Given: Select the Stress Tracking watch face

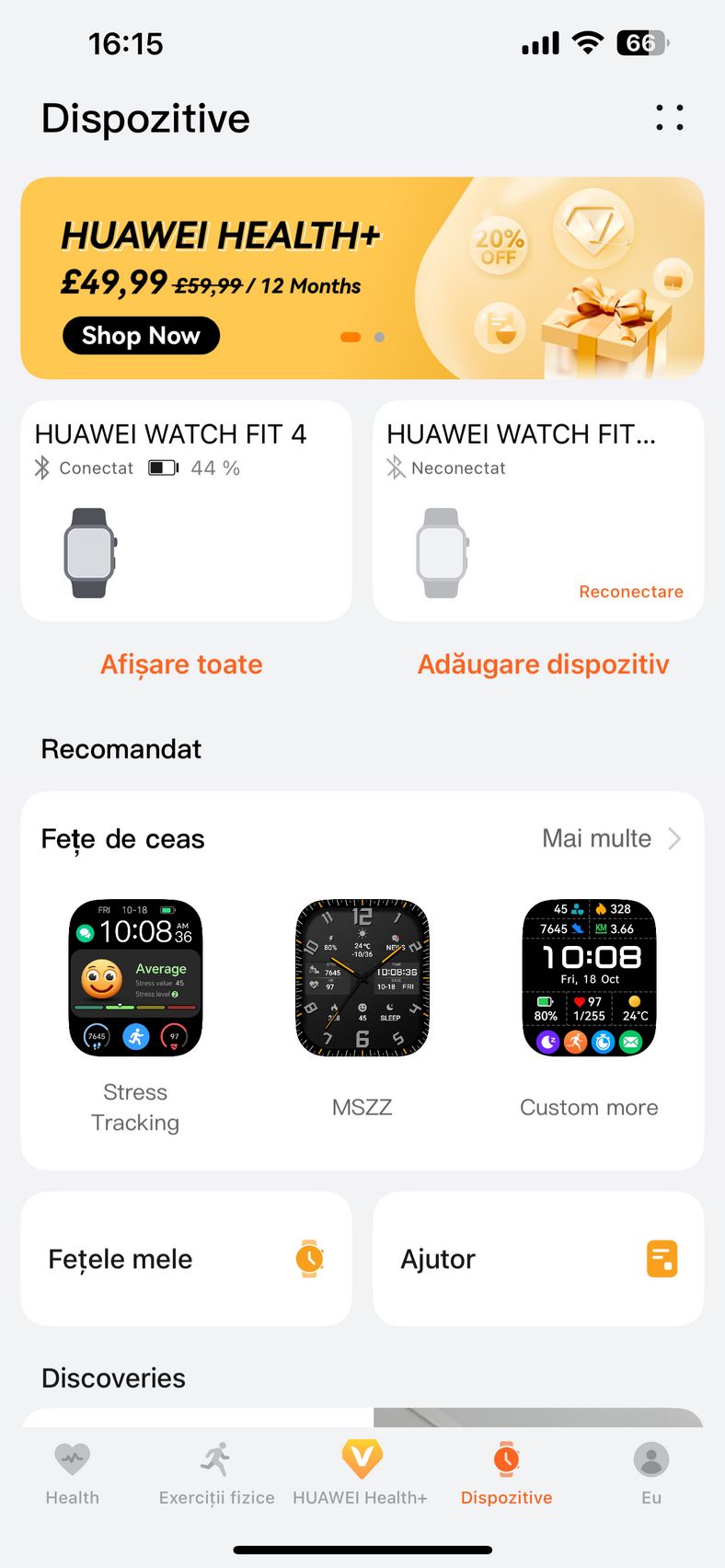Looking at the screenshot, I should (x=135, y=1017).
